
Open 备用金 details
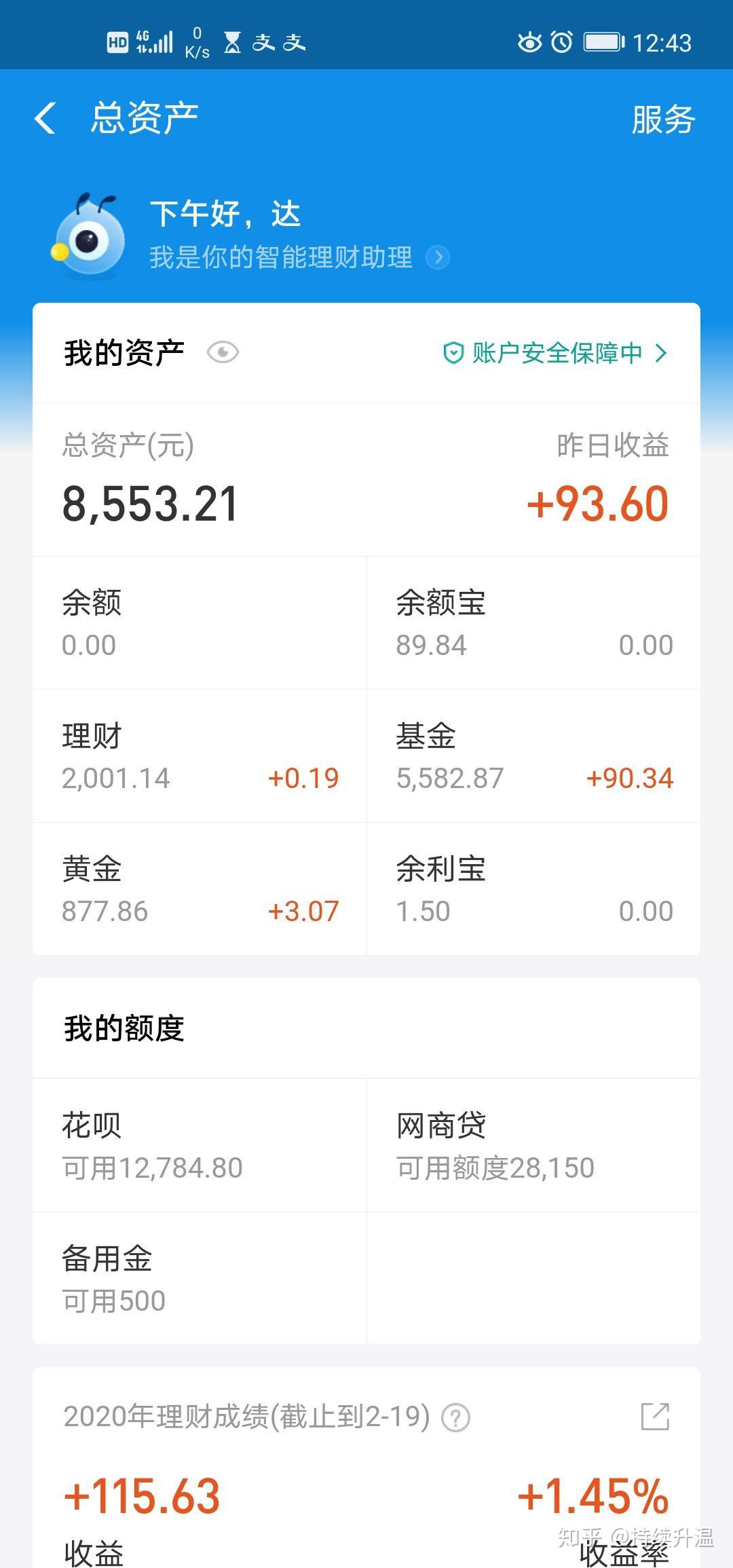pyautogui.click(x=200, y=1278)
